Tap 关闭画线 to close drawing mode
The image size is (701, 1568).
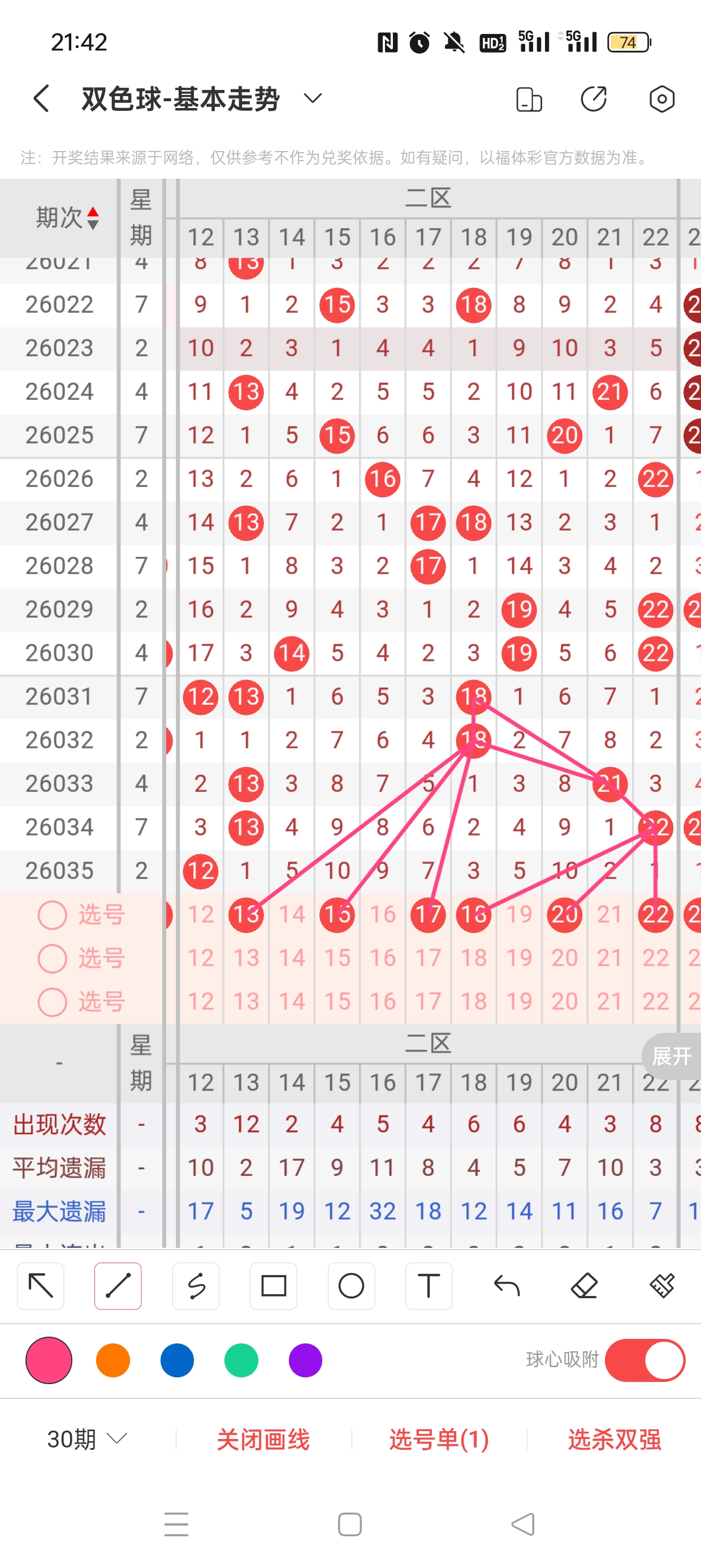click(263, 1440)
